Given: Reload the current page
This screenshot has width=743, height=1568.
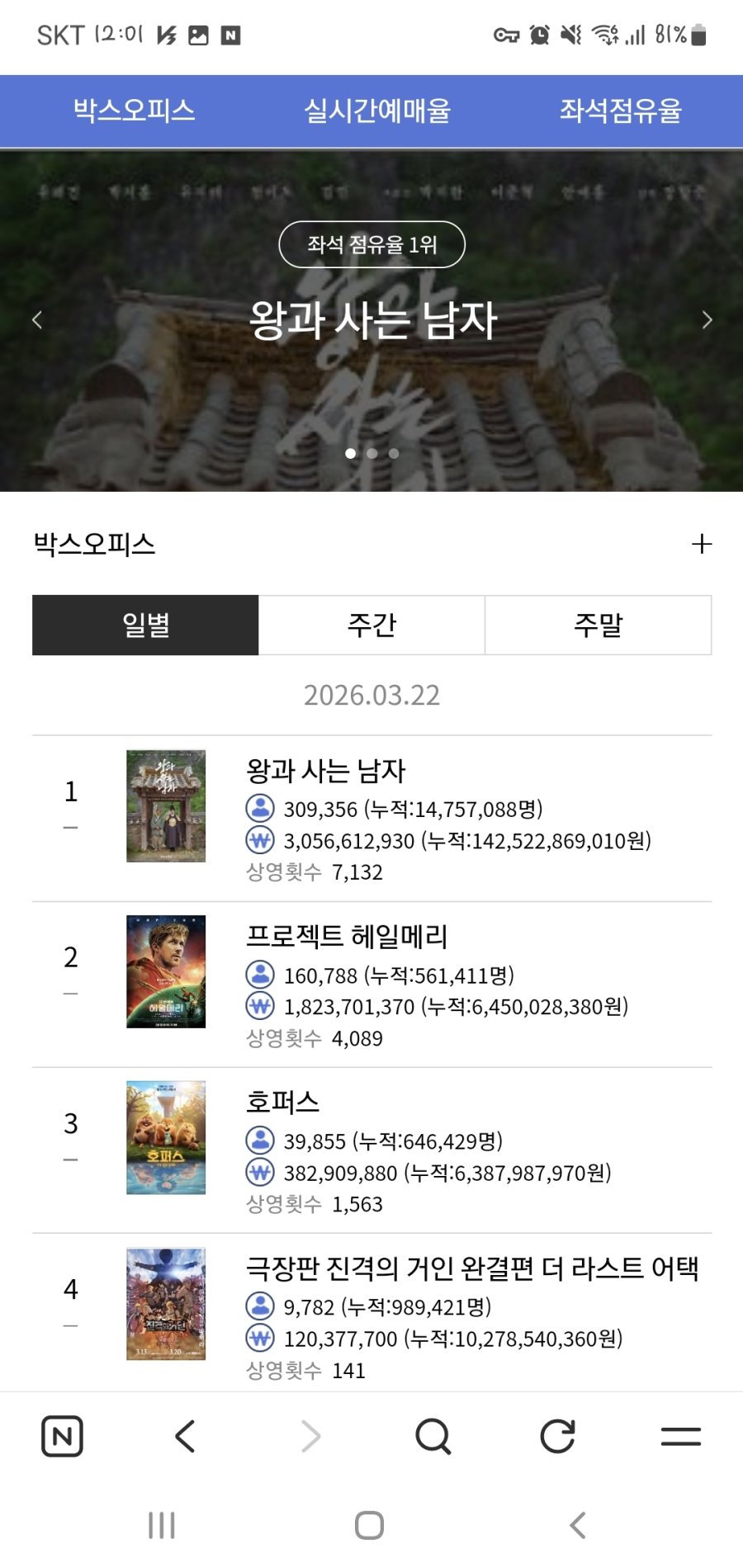Looking at the screenshot, I should click(x=557, y=1436).
